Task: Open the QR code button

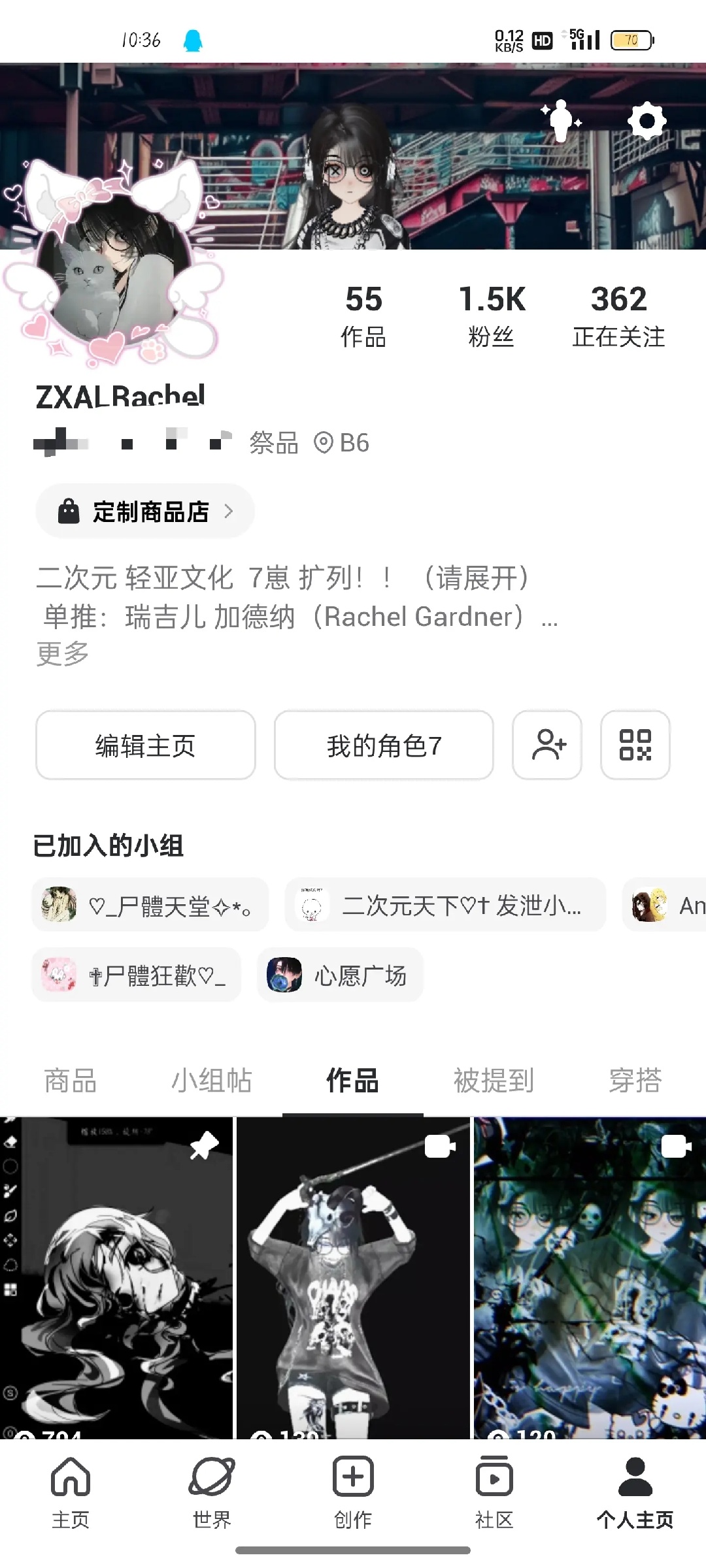Action: [x=635, y=745]
